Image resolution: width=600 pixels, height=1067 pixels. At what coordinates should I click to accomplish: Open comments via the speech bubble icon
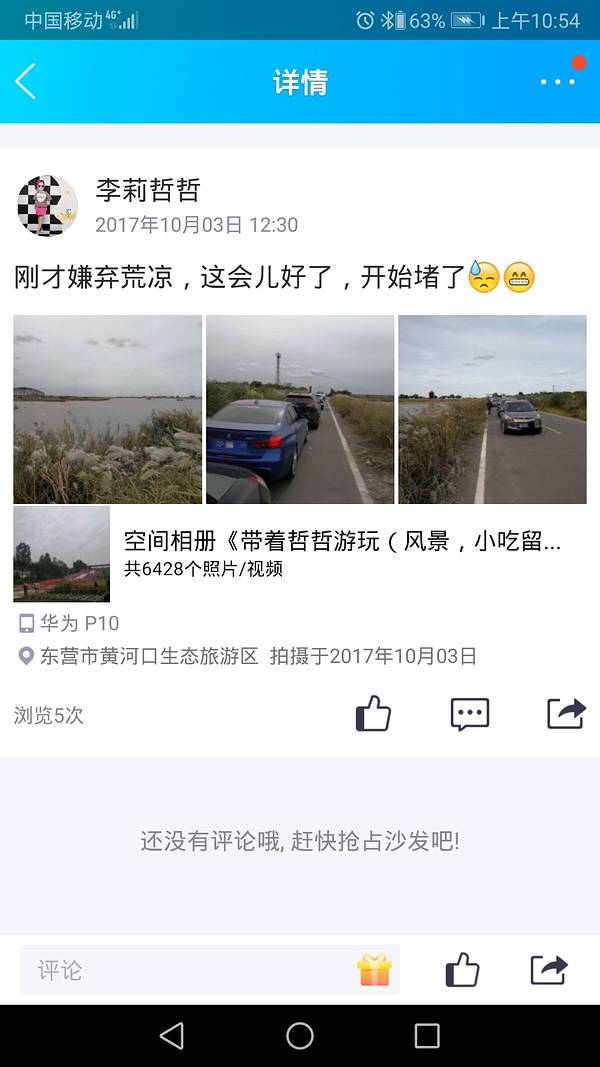click(469, 714)
